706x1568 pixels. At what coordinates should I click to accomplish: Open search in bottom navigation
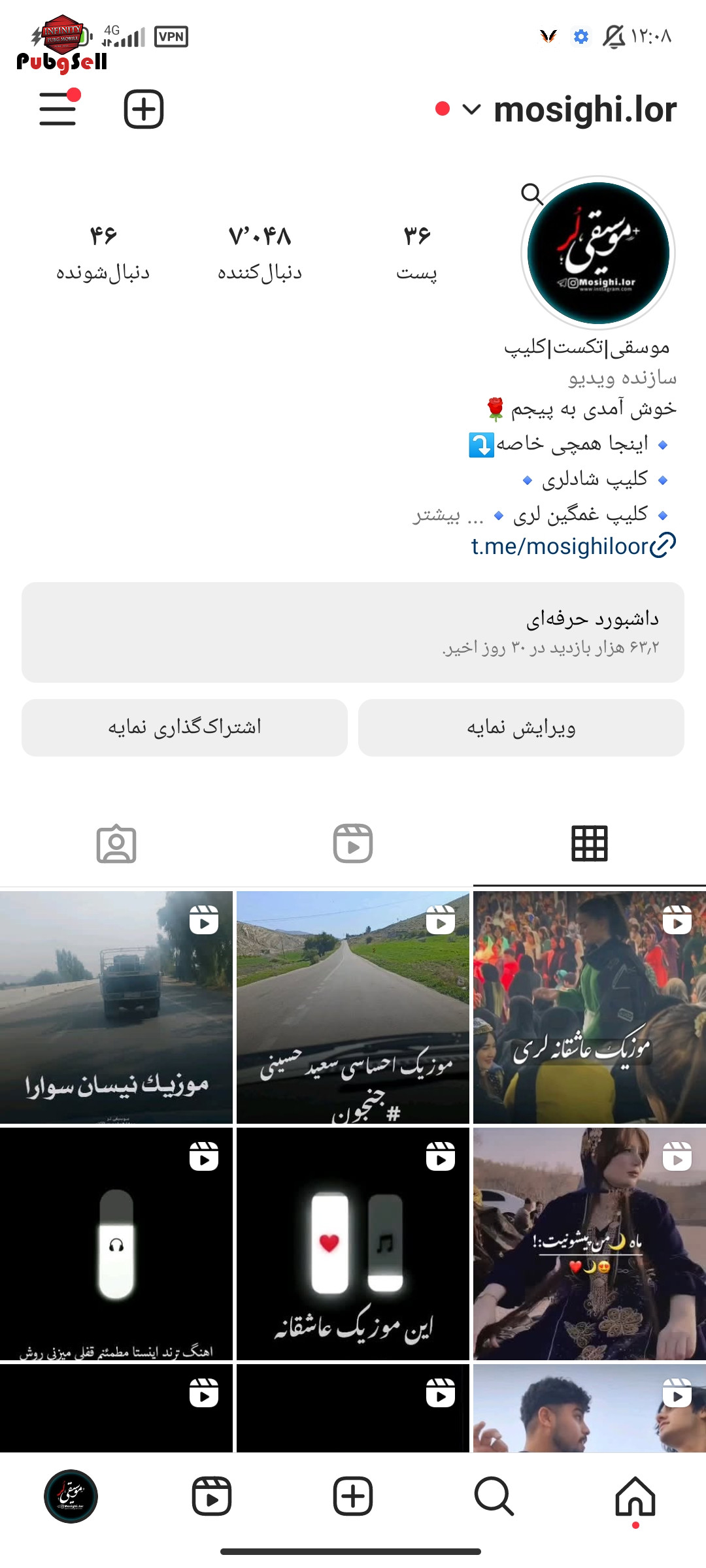click(x=494, y=1496)
